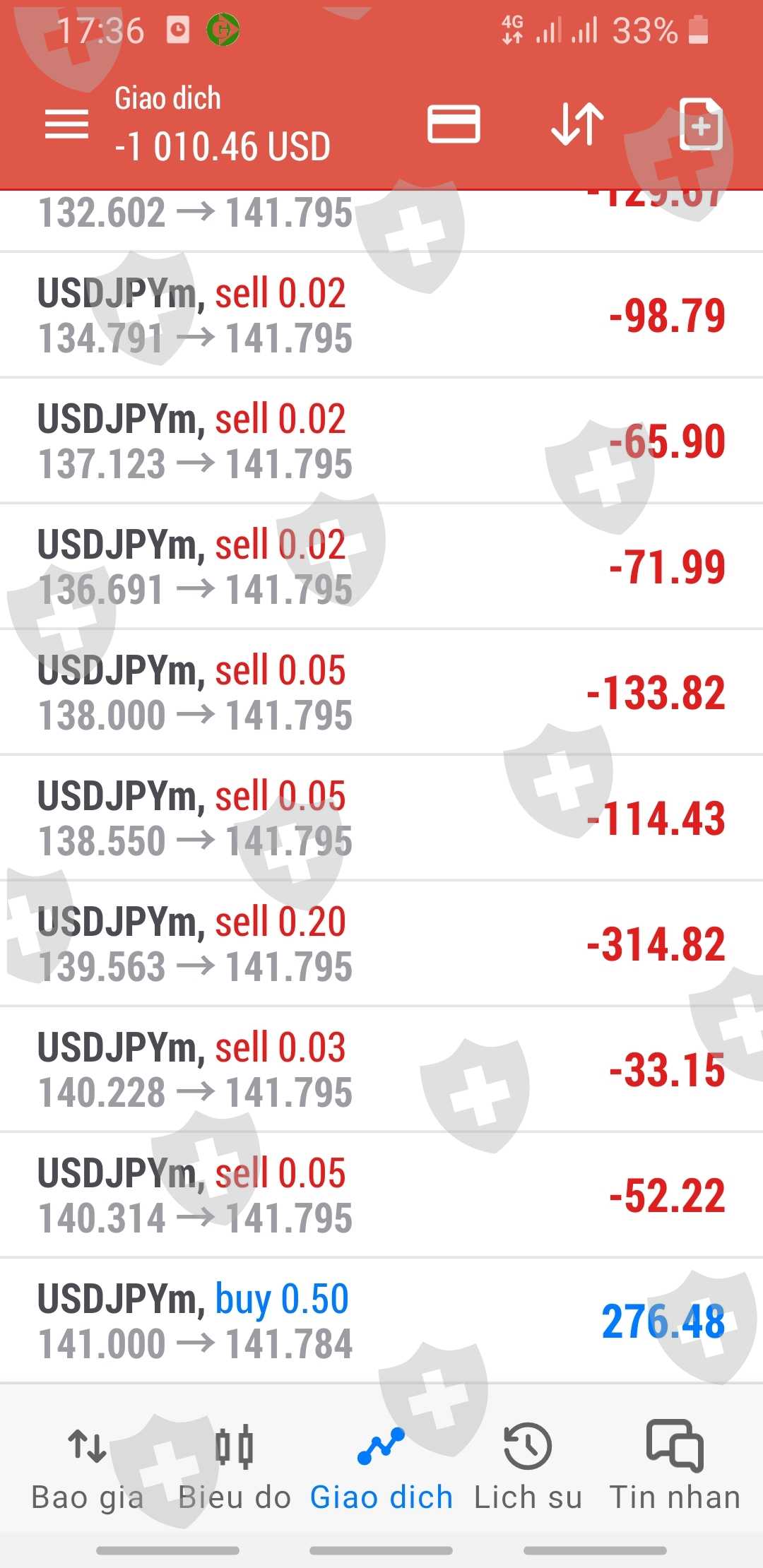Create a new order

click(700, 124)
